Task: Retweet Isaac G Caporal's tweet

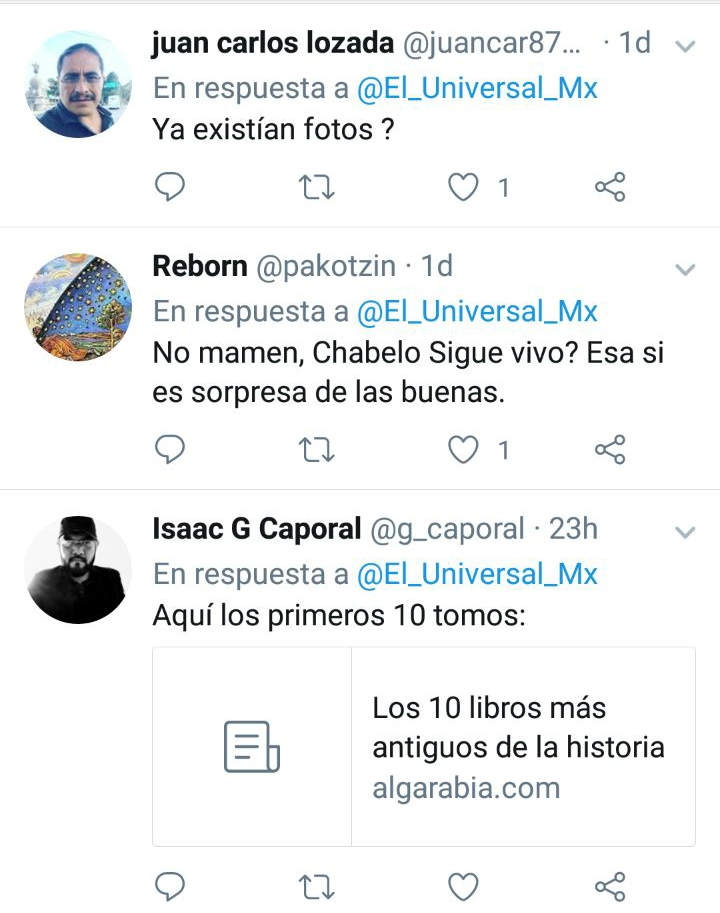Action: (318, 887)
